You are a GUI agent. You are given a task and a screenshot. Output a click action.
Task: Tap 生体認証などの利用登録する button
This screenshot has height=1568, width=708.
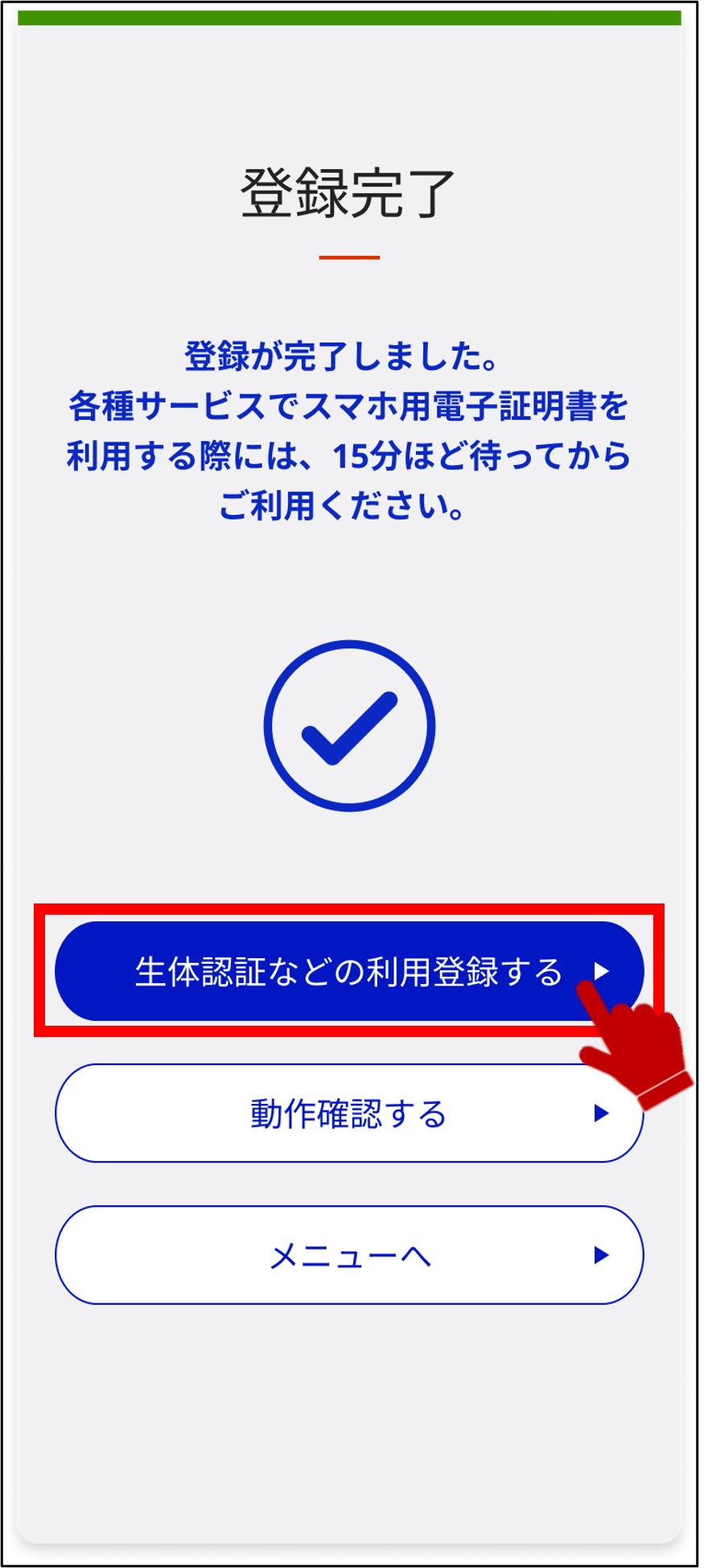point(348,971)
